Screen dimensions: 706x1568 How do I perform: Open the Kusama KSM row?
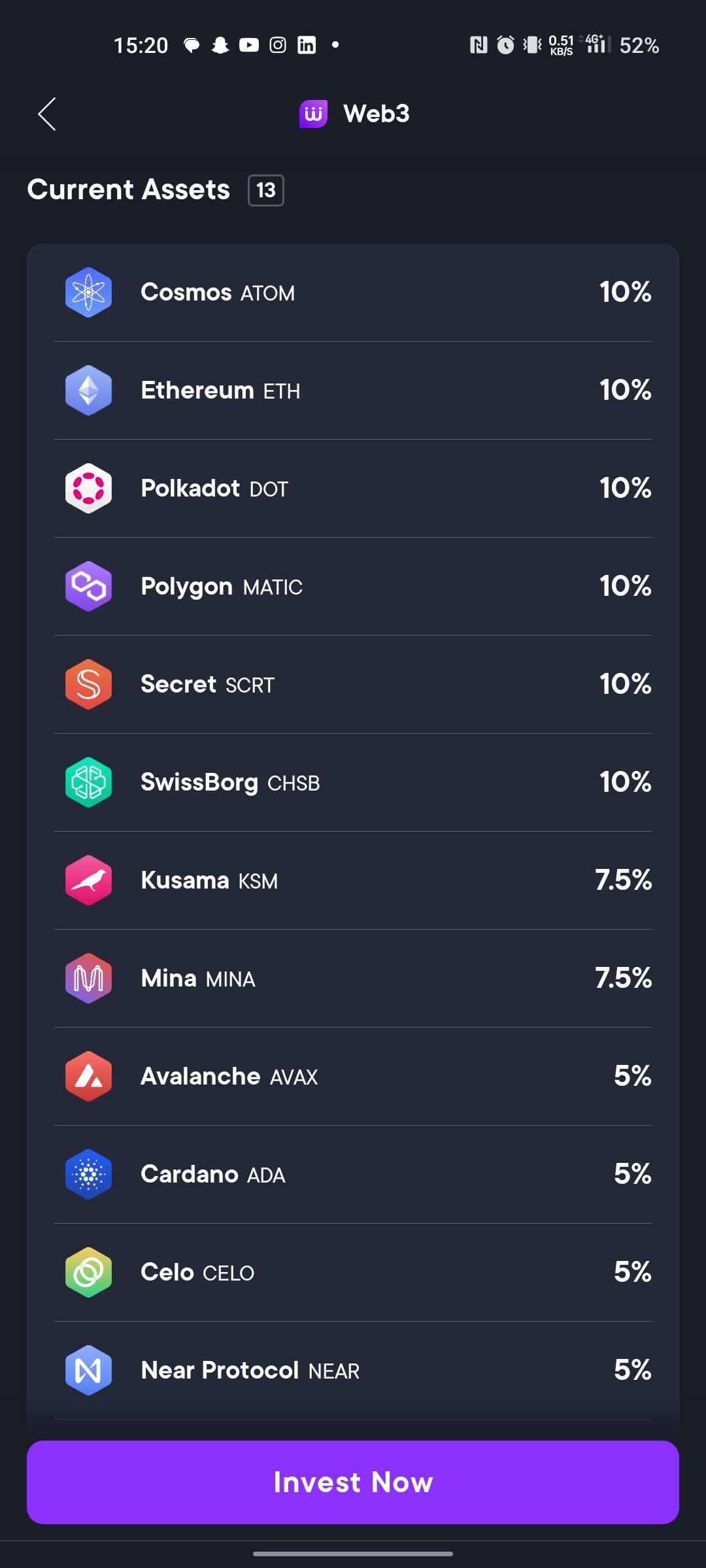point(353,881)
